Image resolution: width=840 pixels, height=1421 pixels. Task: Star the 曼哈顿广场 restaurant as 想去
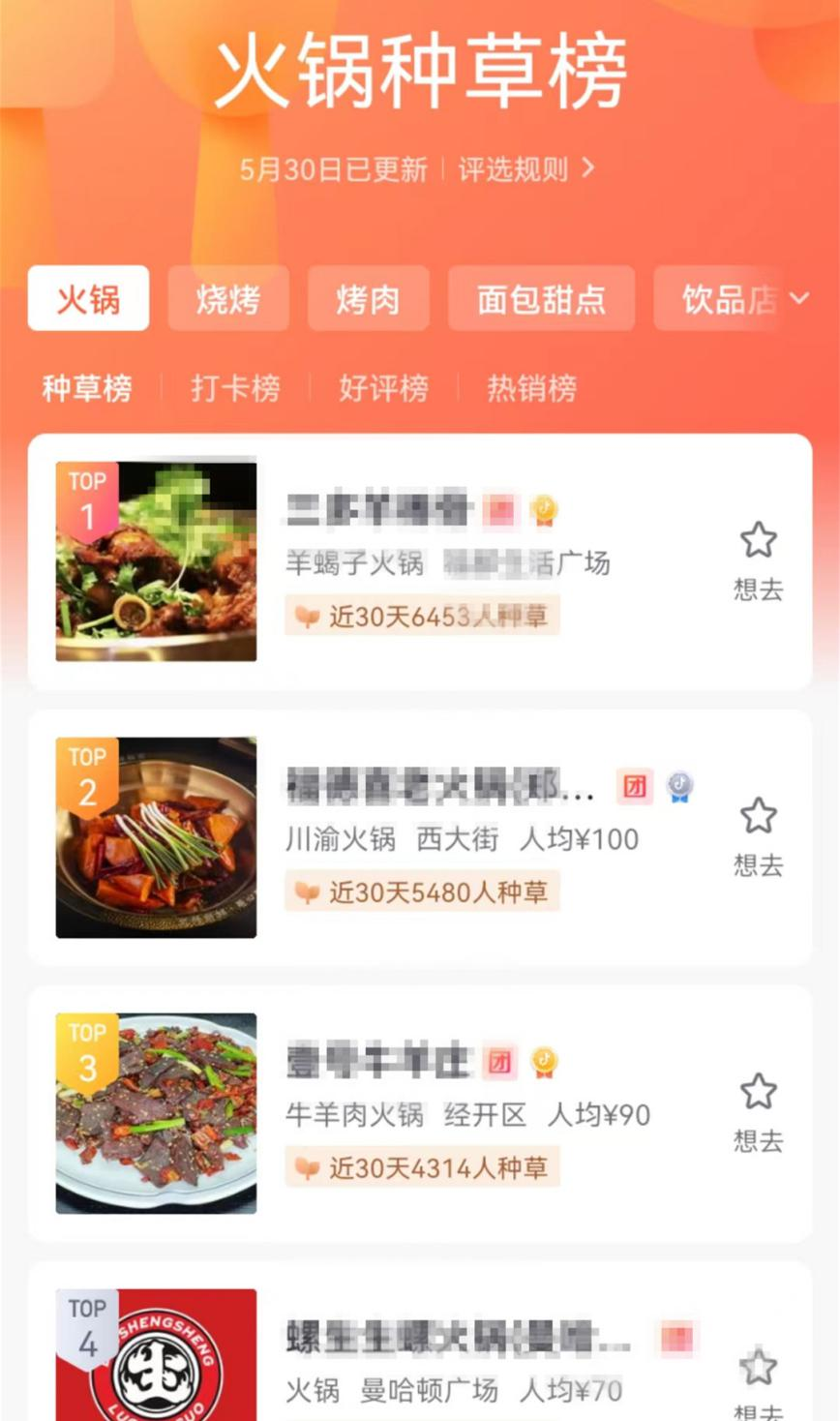click(758, 1376)
